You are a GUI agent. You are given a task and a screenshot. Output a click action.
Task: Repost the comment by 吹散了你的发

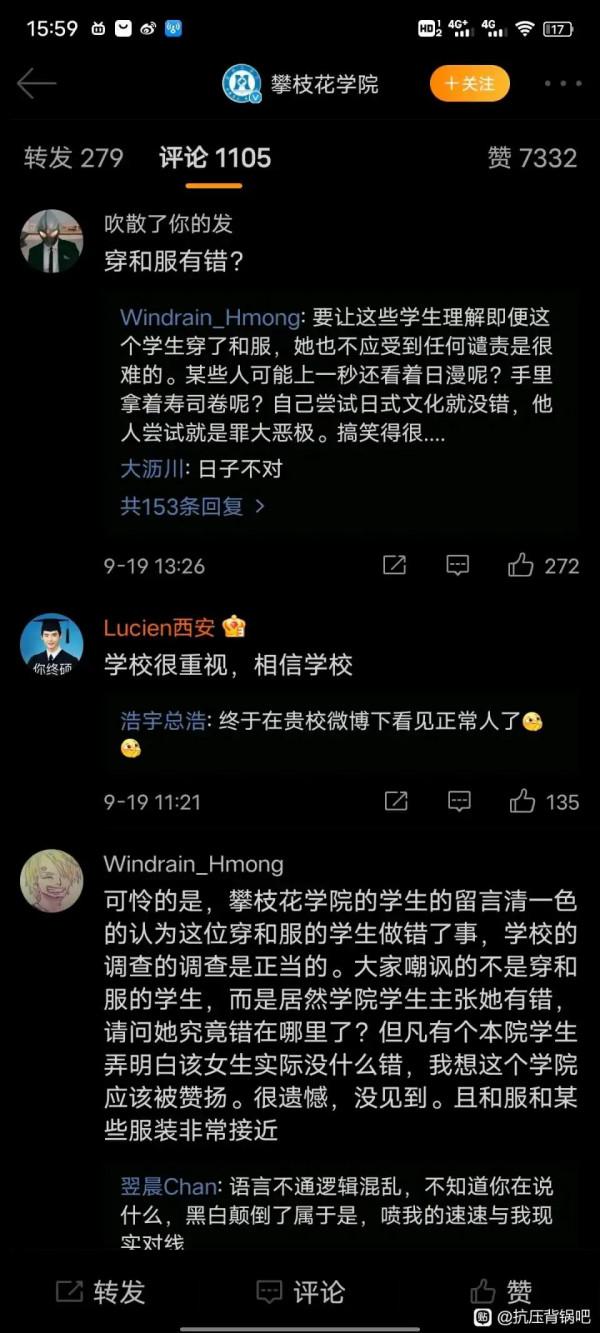[395, 566]
